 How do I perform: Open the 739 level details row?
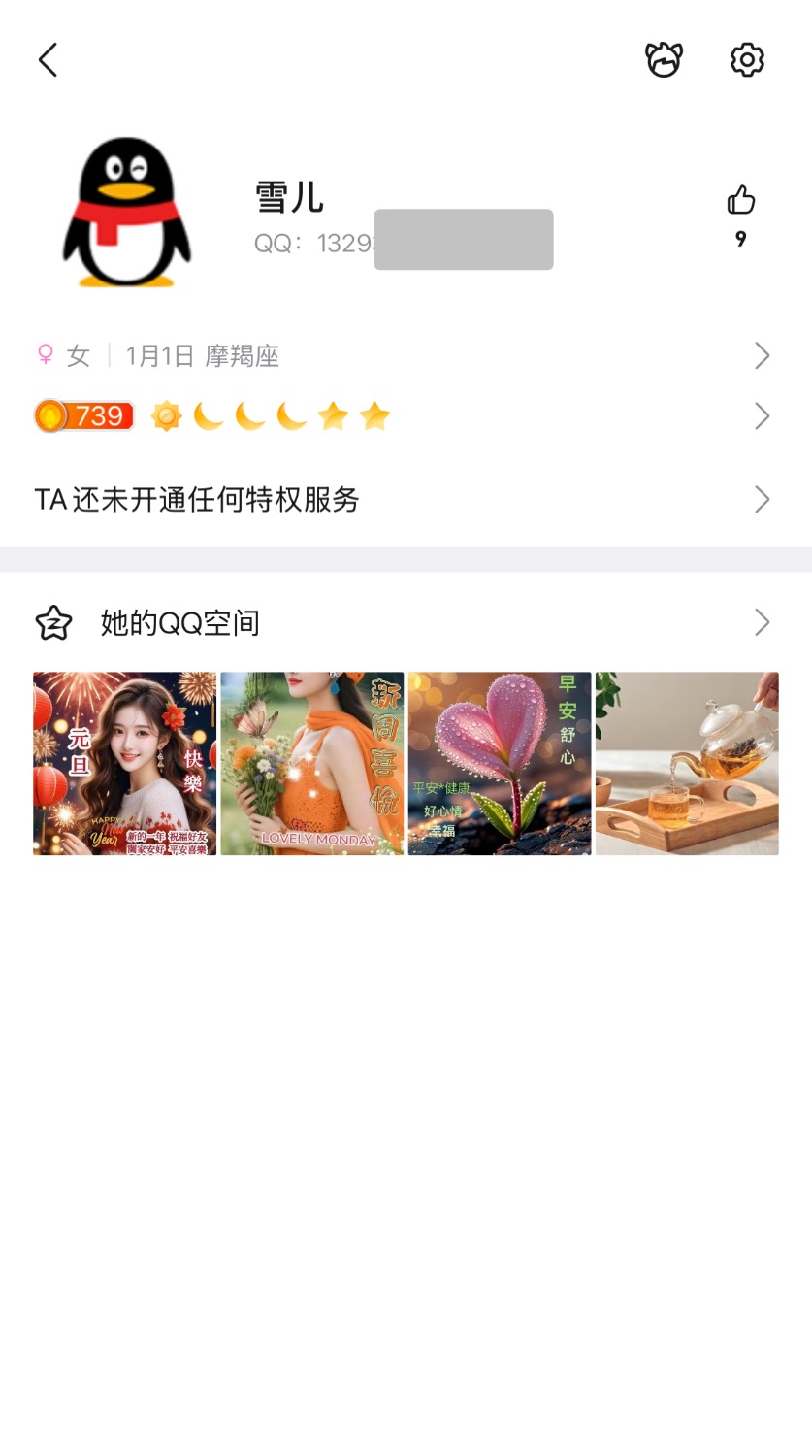tap(406, 416)
